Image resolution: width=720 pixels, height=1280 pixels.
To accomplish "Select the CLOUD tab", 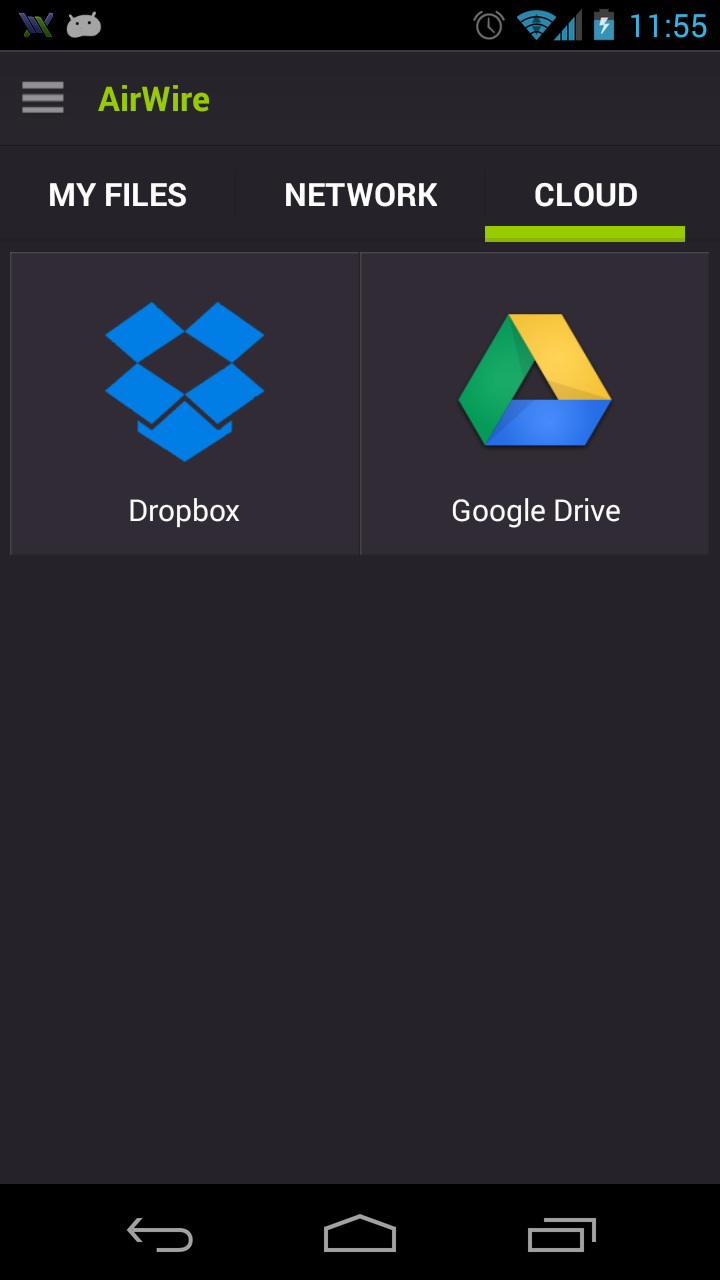I will 586,194.
